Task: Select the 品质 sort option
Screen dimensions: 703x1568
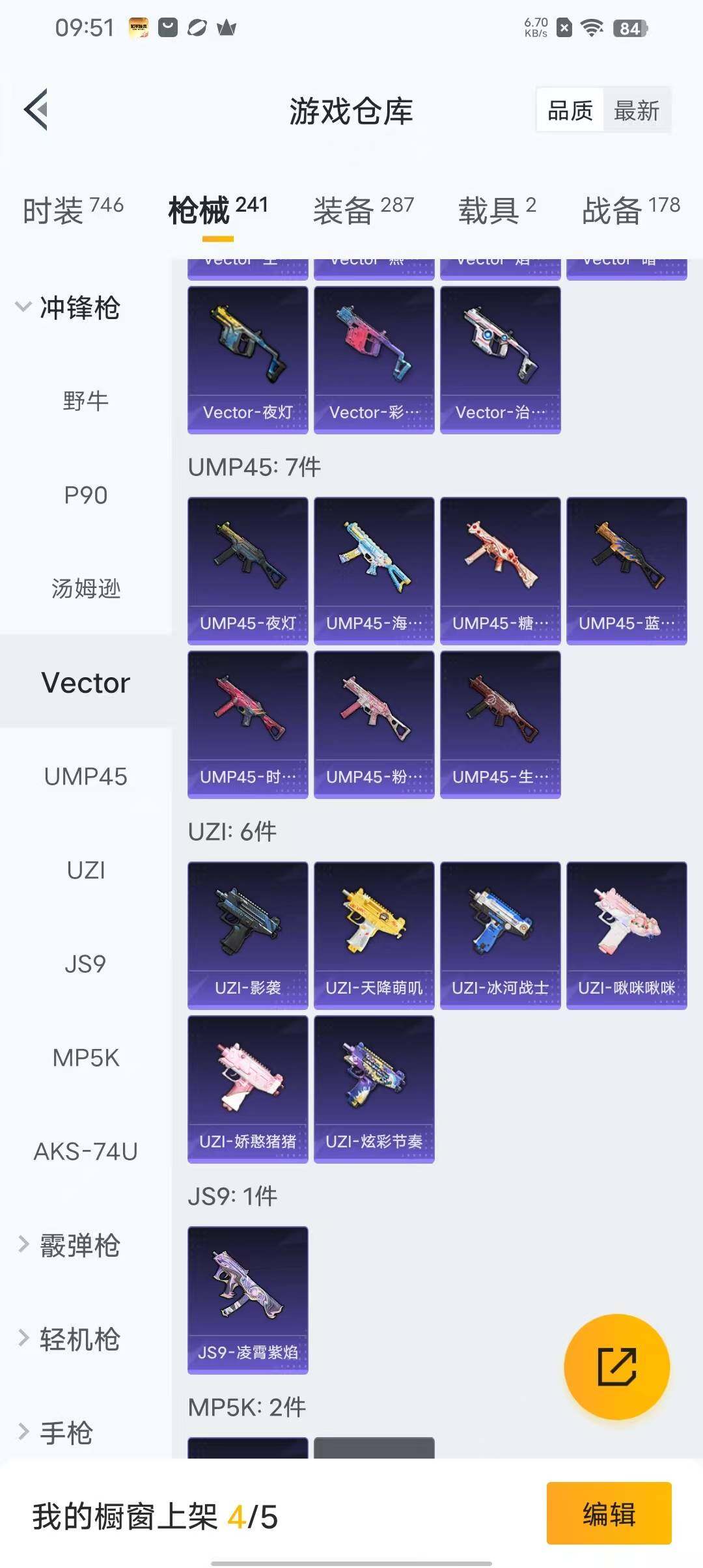Action: (570, 111)
